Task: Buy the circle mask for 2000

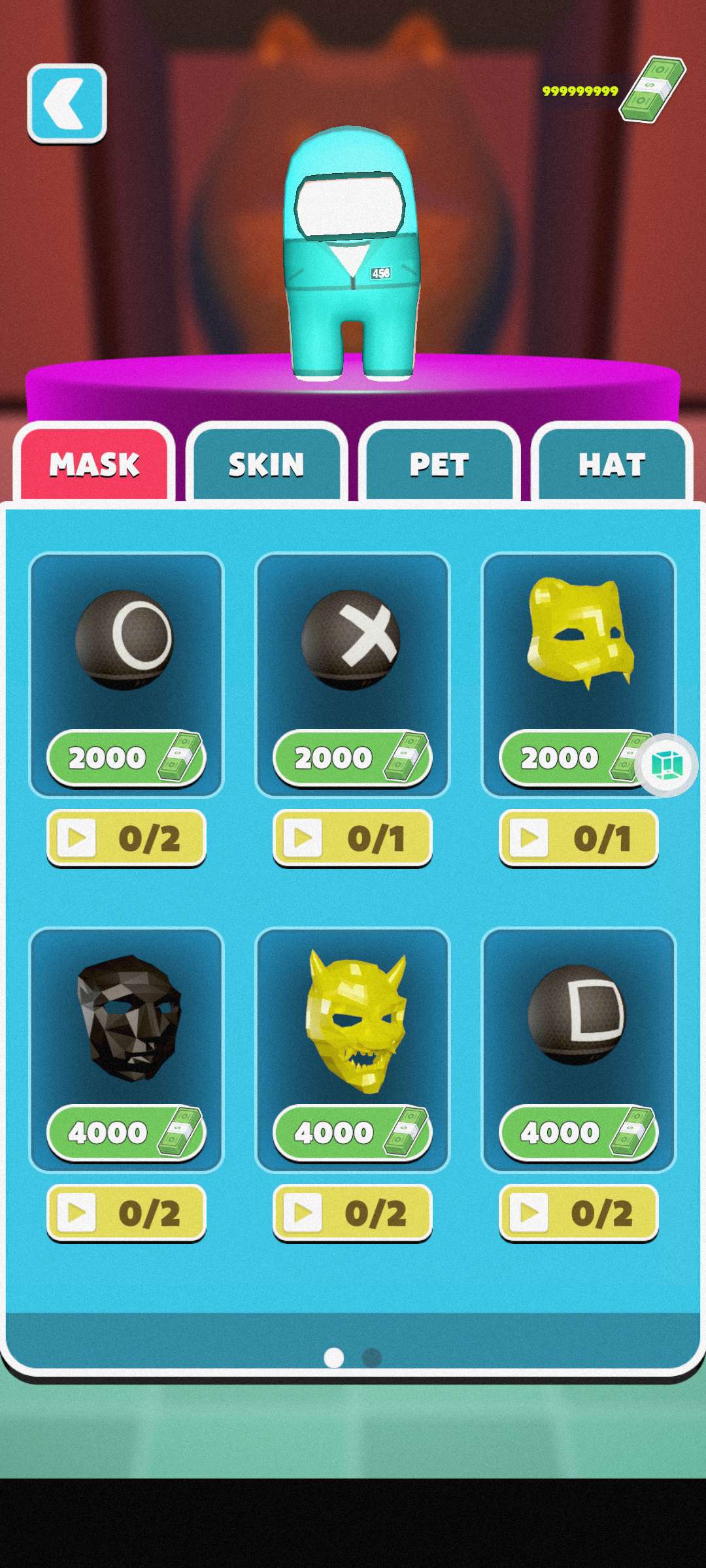Action: pos(126,758)
